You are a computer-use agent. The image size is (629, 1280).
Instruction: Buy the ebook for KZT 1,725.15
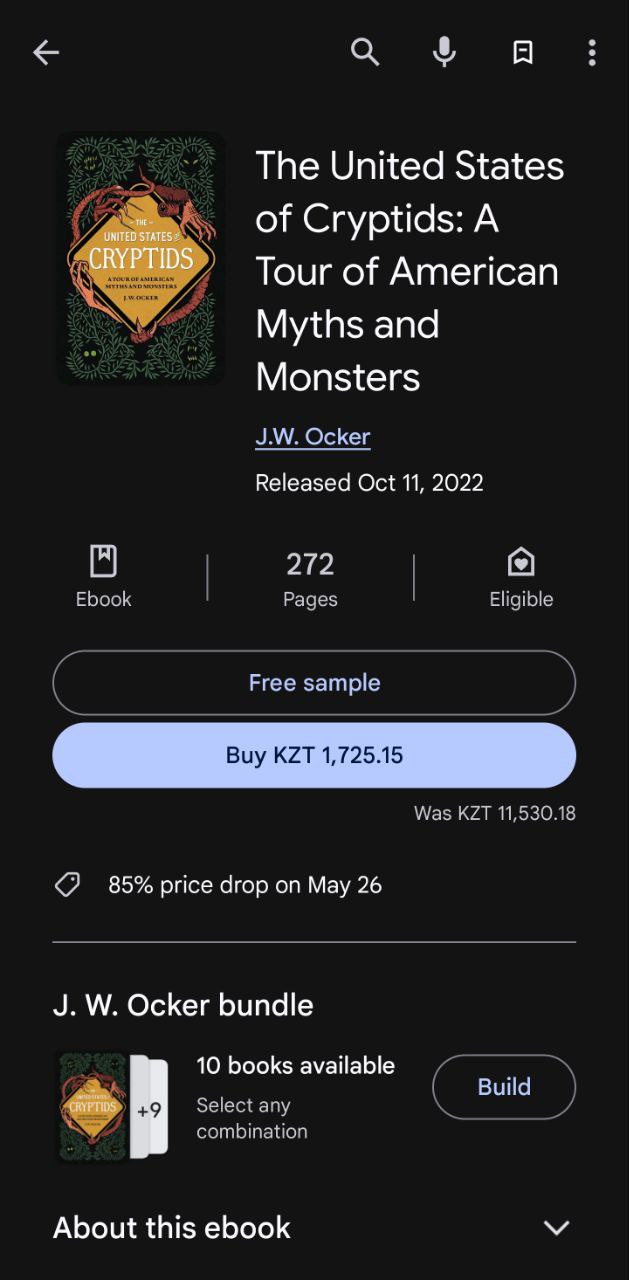[x=314, y=755]
